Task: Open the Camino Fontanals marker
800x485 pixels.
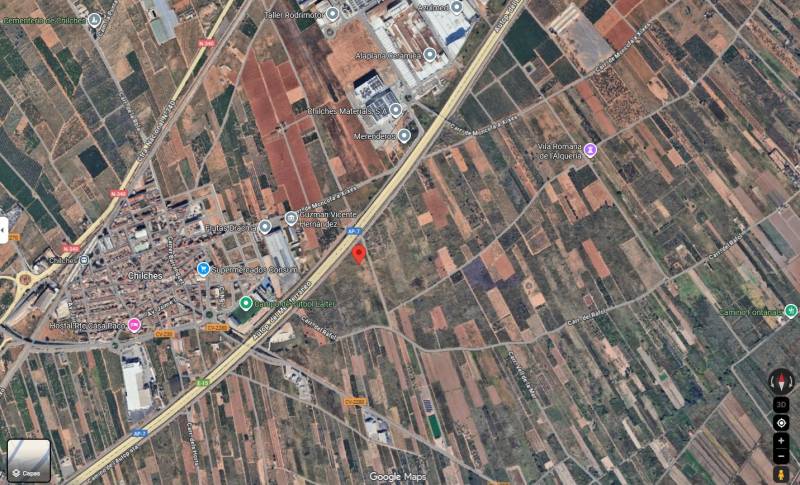Action: 791,311
